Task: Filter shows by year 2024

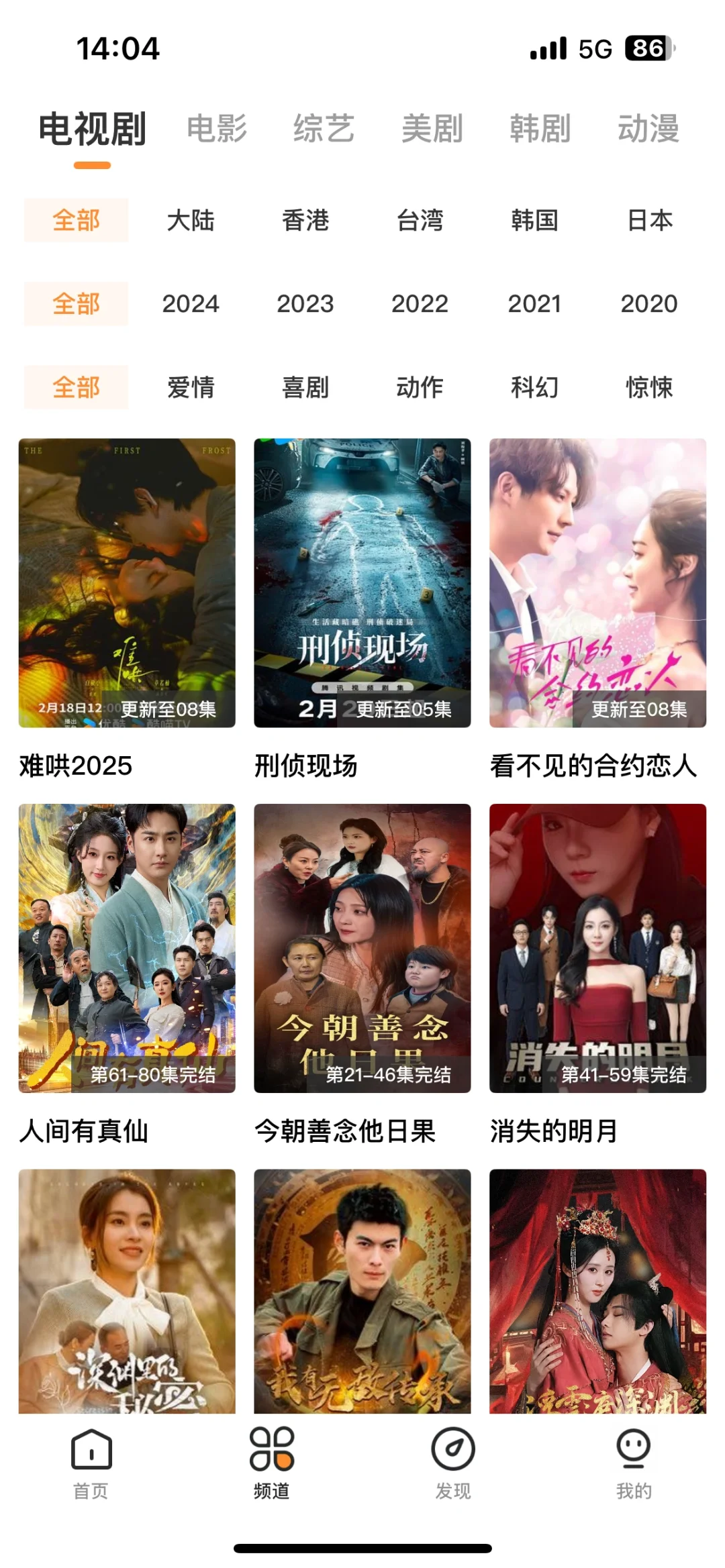Action: [x=191, y=304]
